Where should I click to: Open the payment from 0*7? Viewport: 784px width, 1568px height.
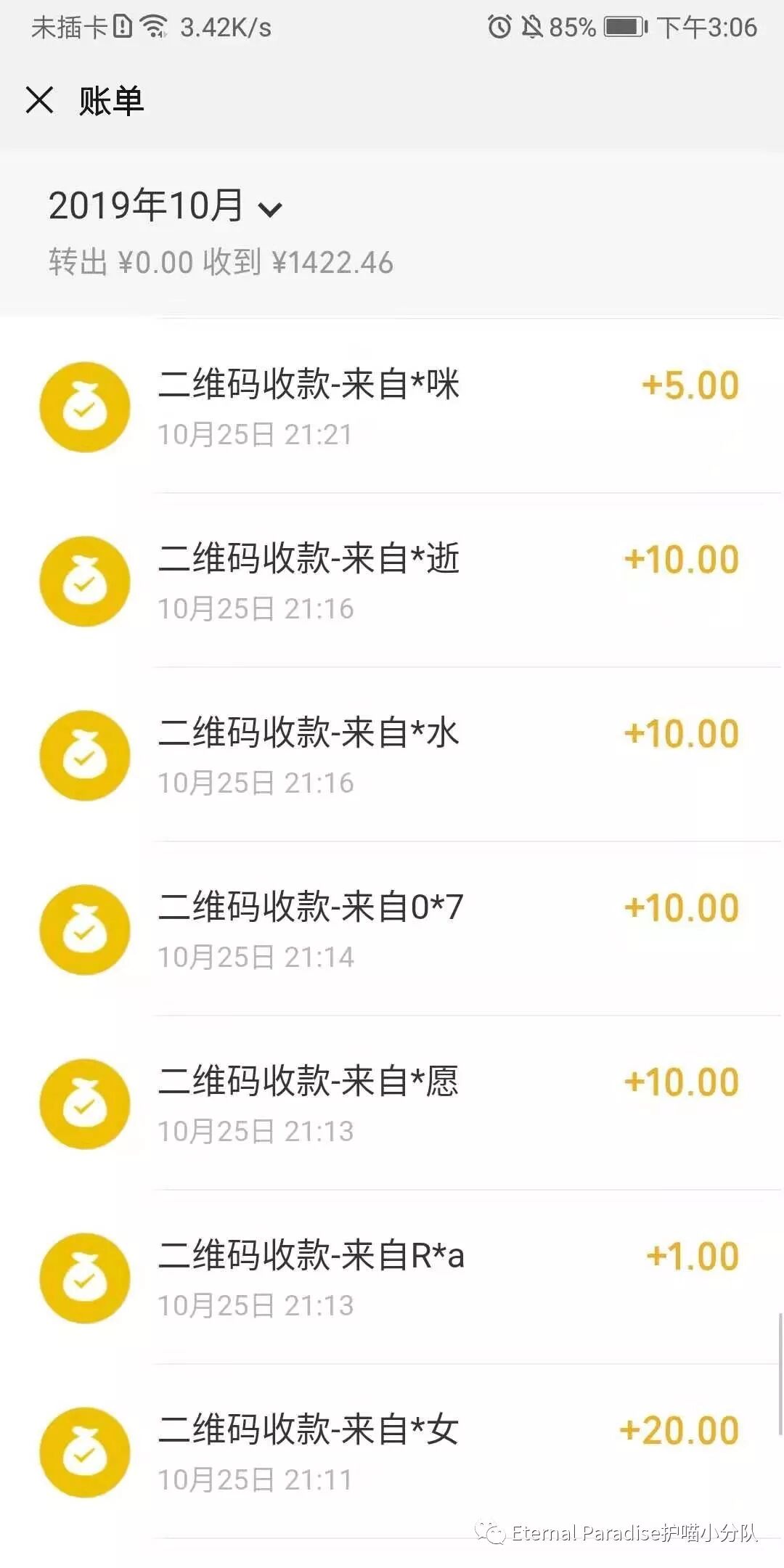392,929
